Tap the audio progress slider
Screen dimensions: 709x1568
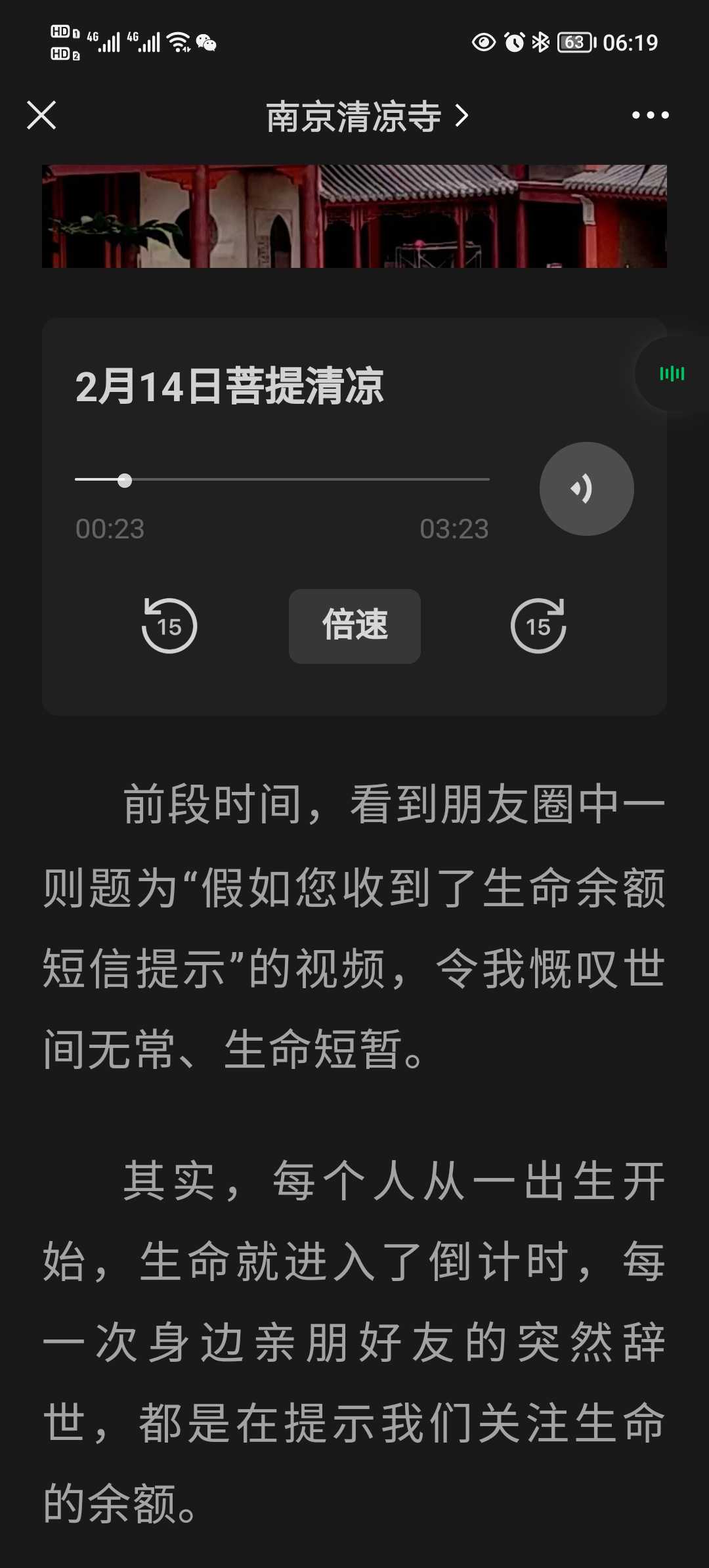click(x=282, y=480)
